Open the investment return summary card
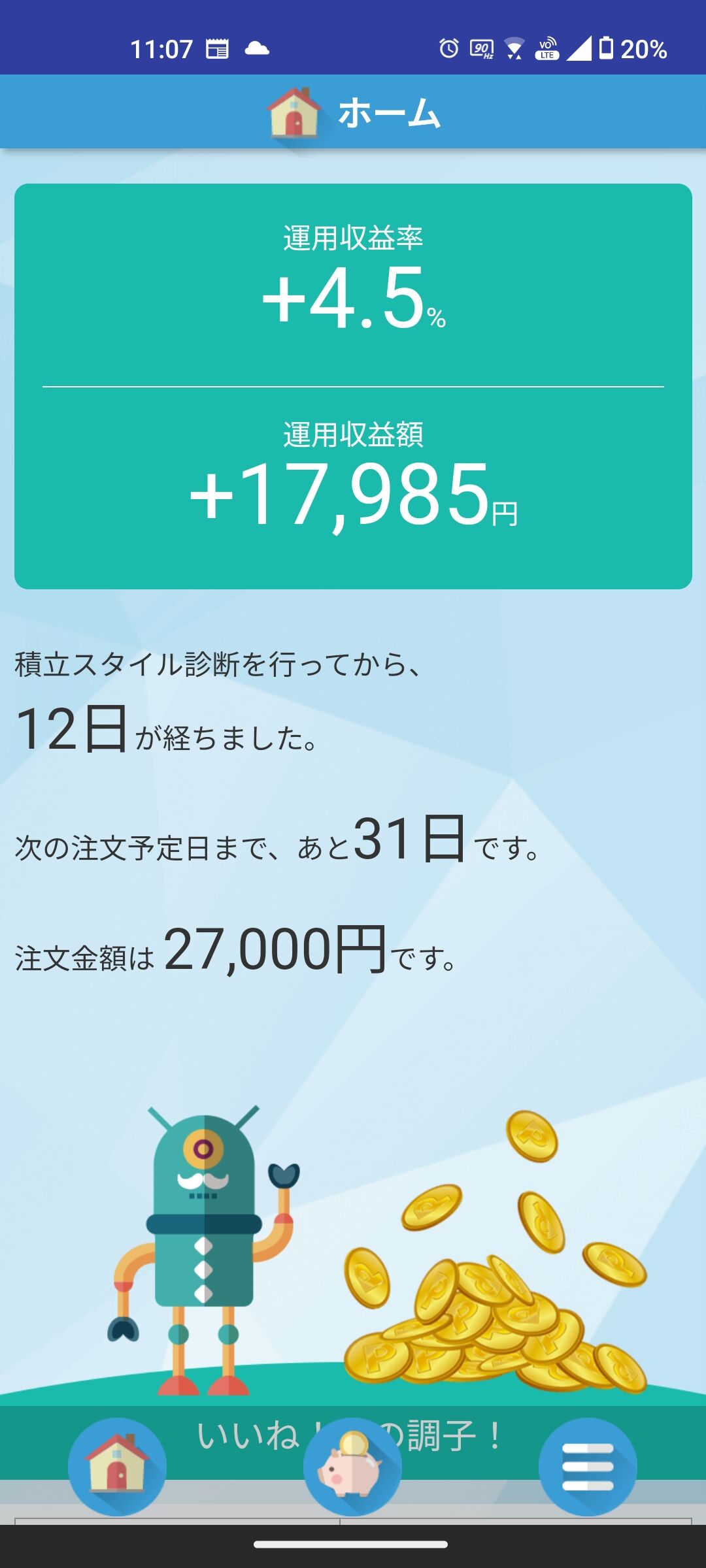Image resolution: width=706 pixels, height=1568 pixels. click(x=353, y=386)
